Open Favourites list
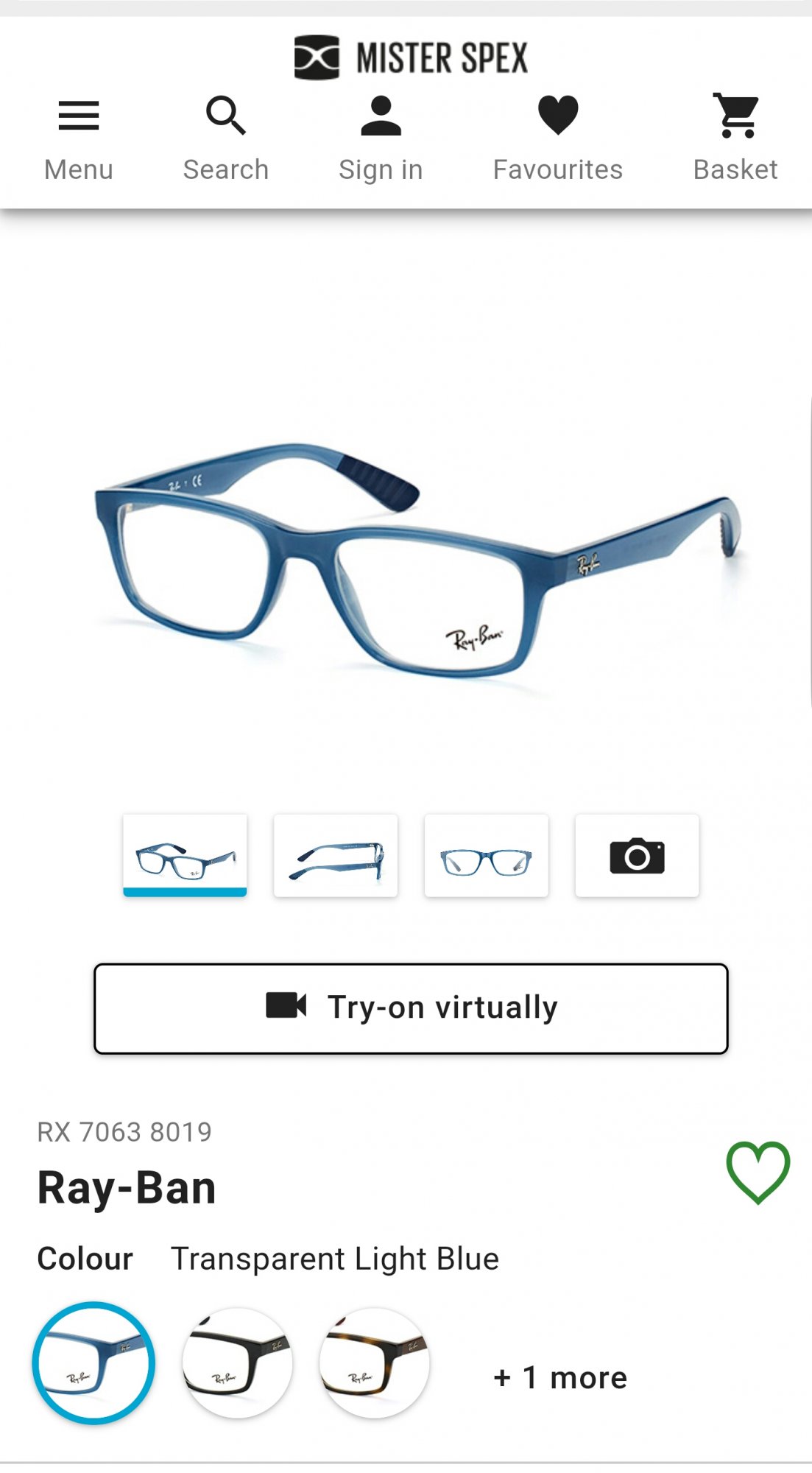Viewport: 812px width, 1473px height. (557, 138)
